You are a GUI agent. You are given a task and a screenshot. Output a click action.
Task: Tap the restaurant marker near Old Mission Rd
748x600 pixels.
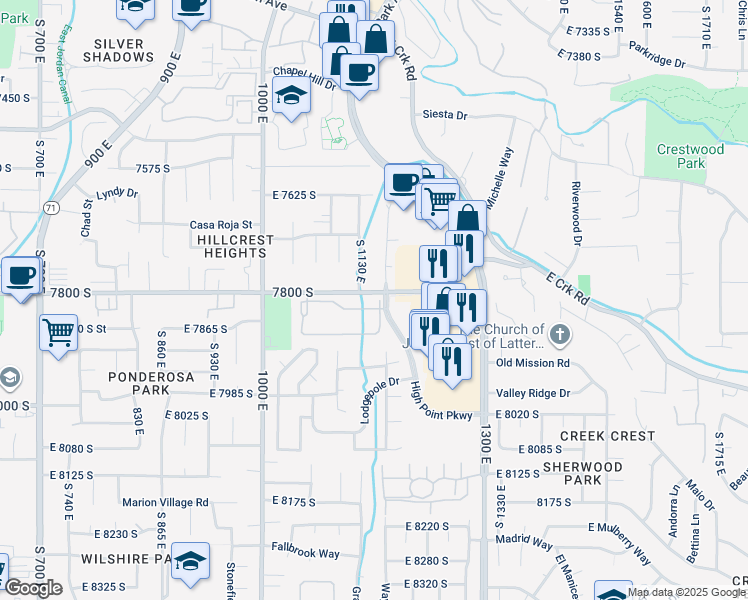tap(452, 360)
